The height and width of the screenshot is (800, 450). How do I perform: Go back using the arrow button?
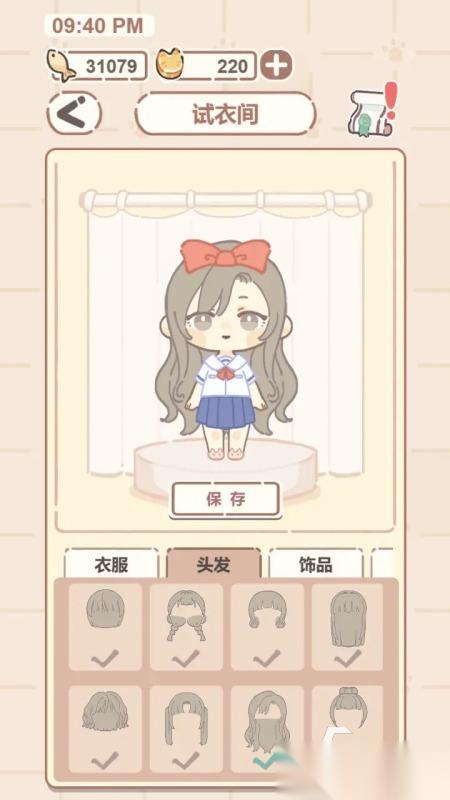[74, 113]
